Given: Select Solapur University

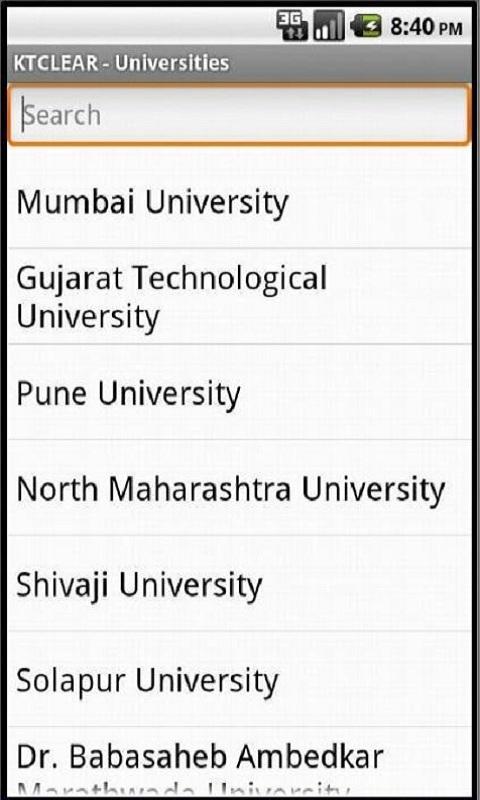Looking at the screenshot, I should click(240, 679).
